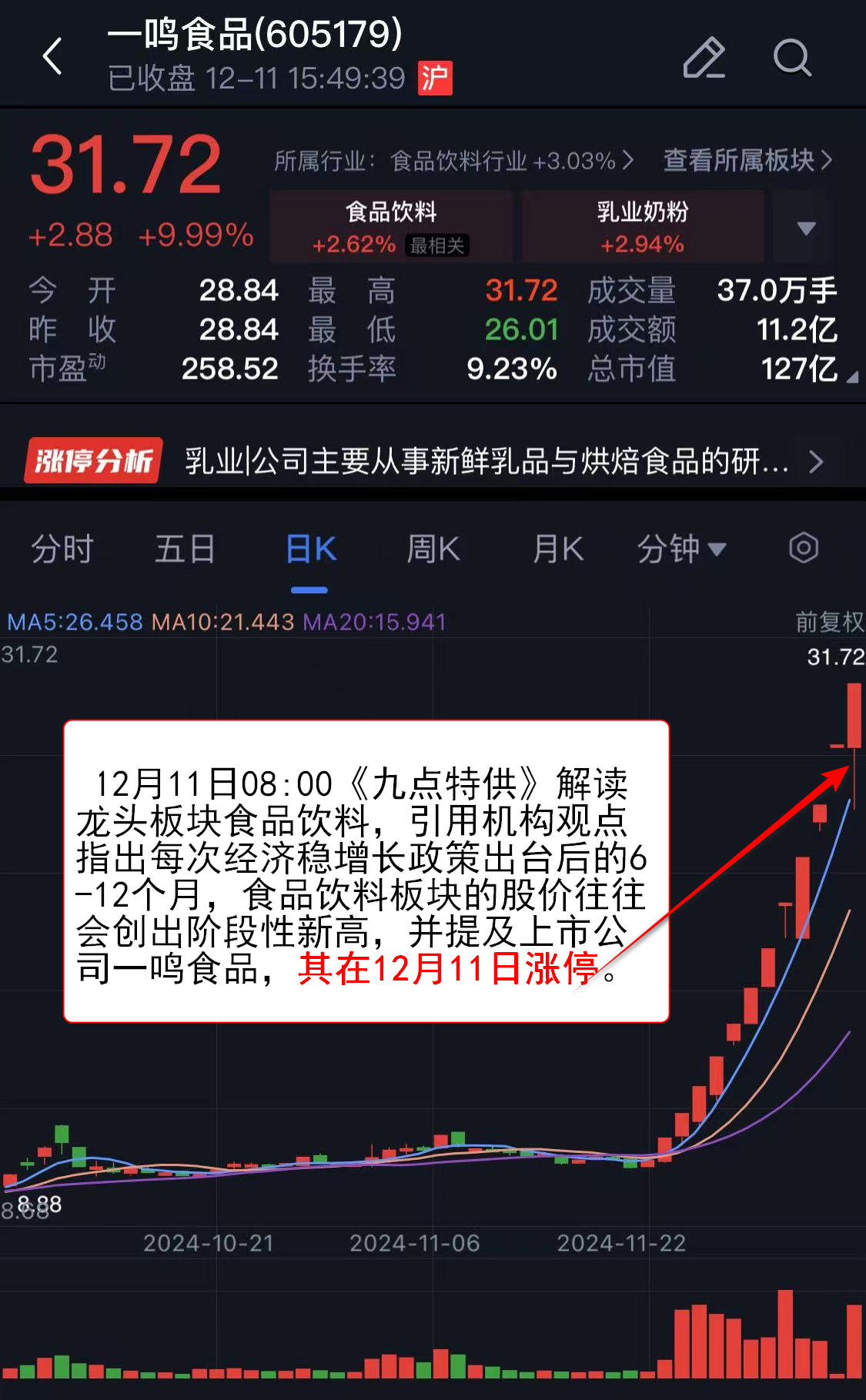Expand the sector list dropdown arrow
The height and width of the screenshot is (1400, 866).
806,228
